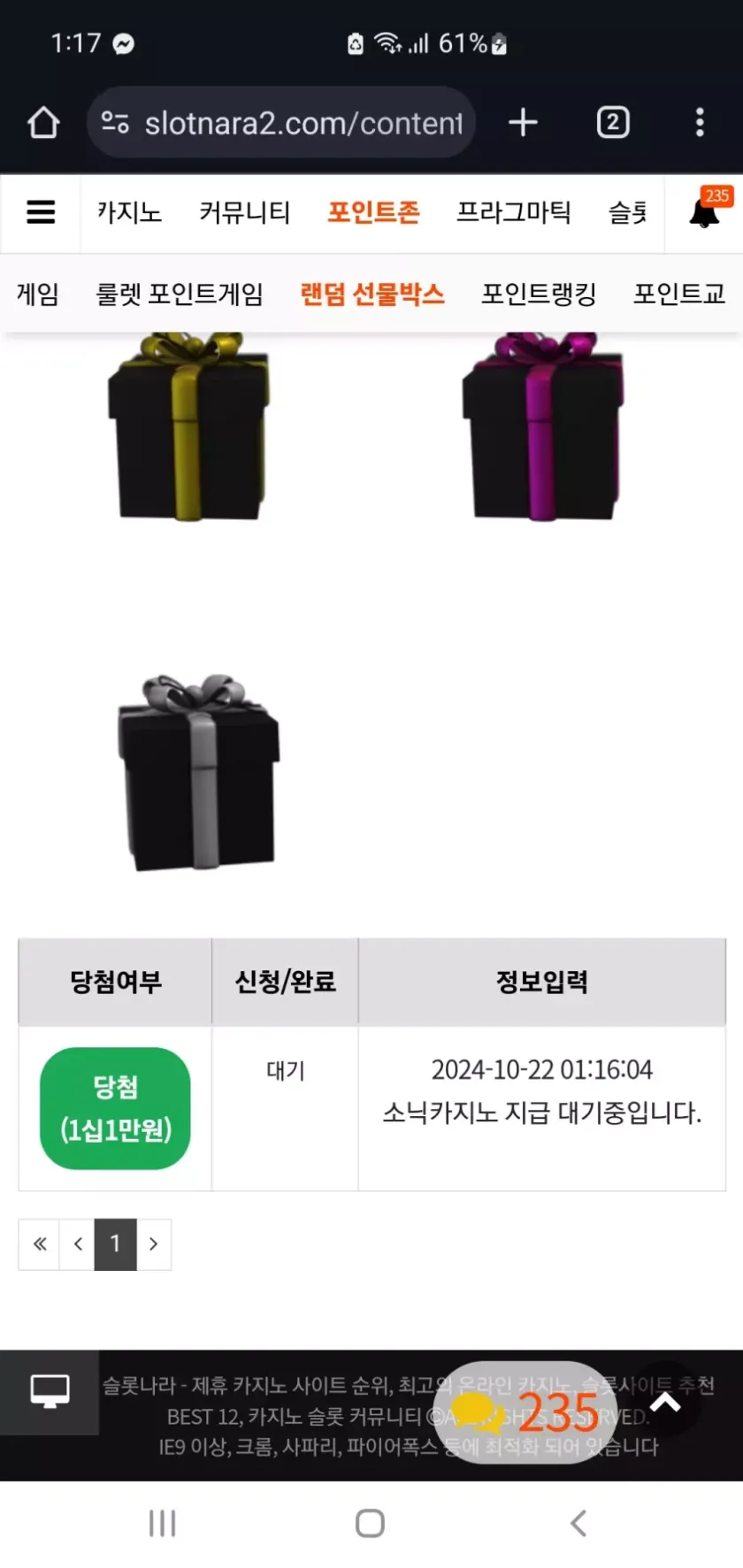This screenshot has height=1568, width=743.
Task: Open 룰렛 포인트게임 sub-tab
Action: point(180,294)
